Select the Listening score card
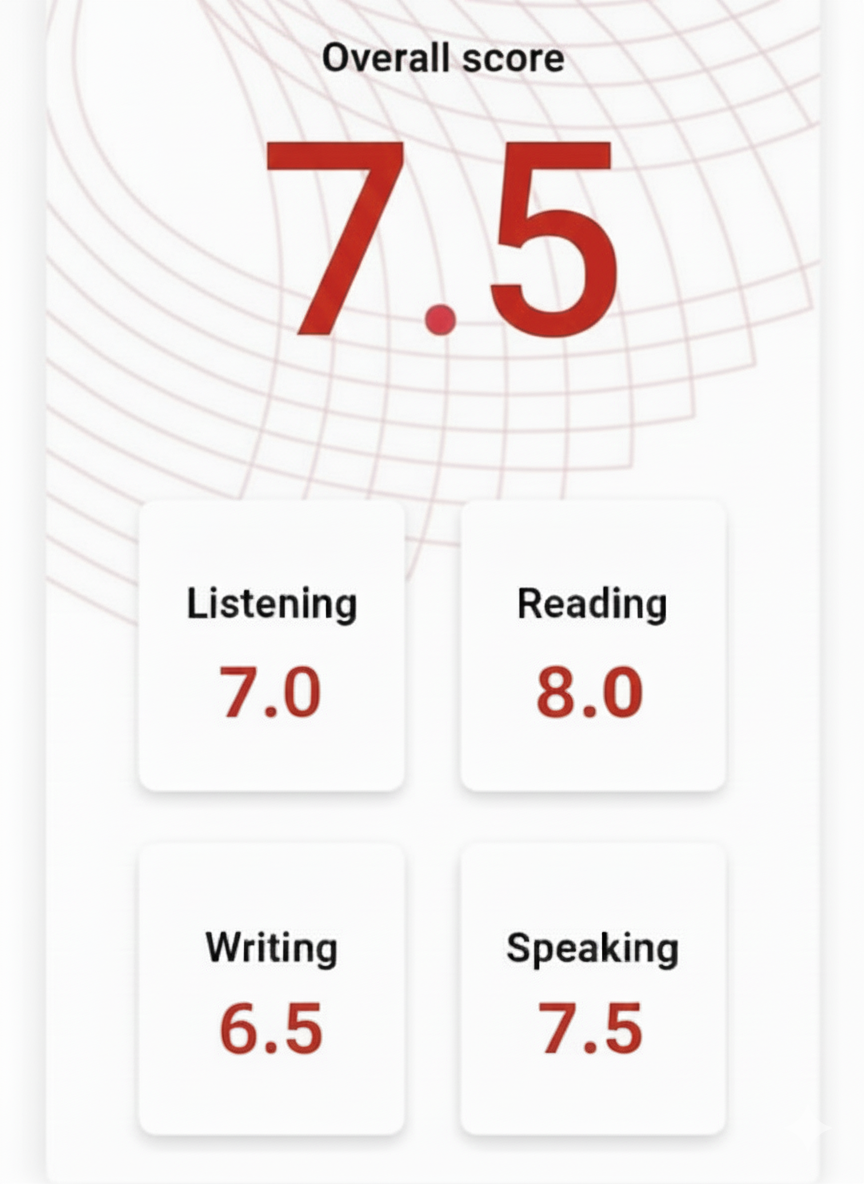The height and width of the screenshot is (1184, 864). [271, 645]
